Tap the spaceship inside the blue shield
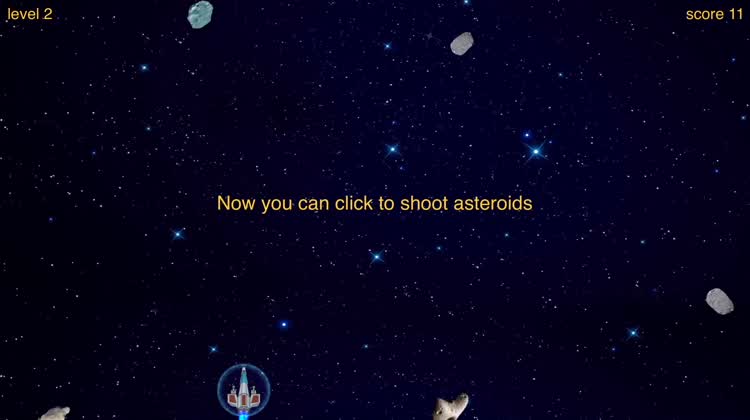The width and height of the screenshot is (750, 420). pos(243,391)
